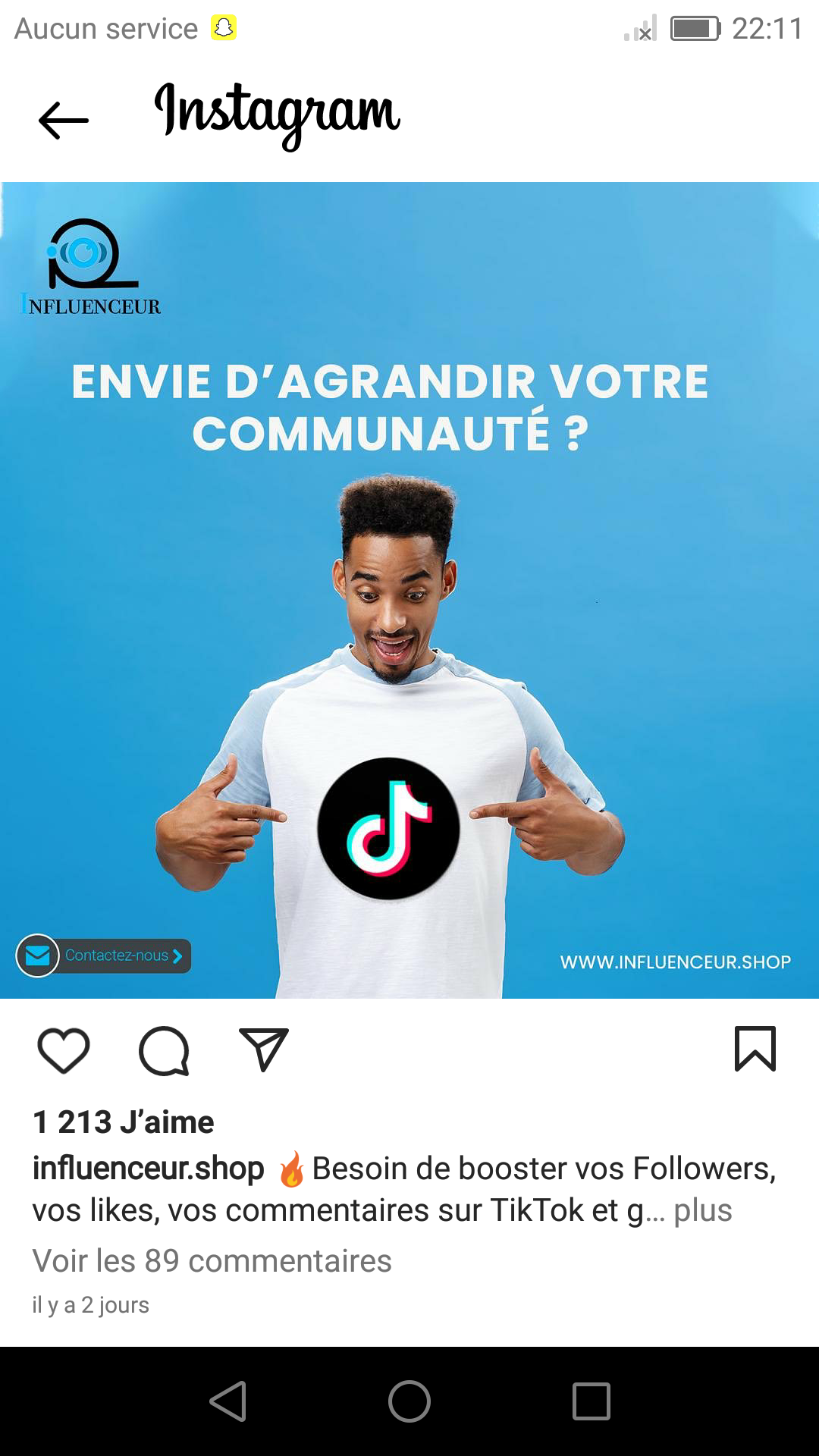Expand the caption with "plus"
The width and height of the screenshot is (819, 1456).
703,1210
